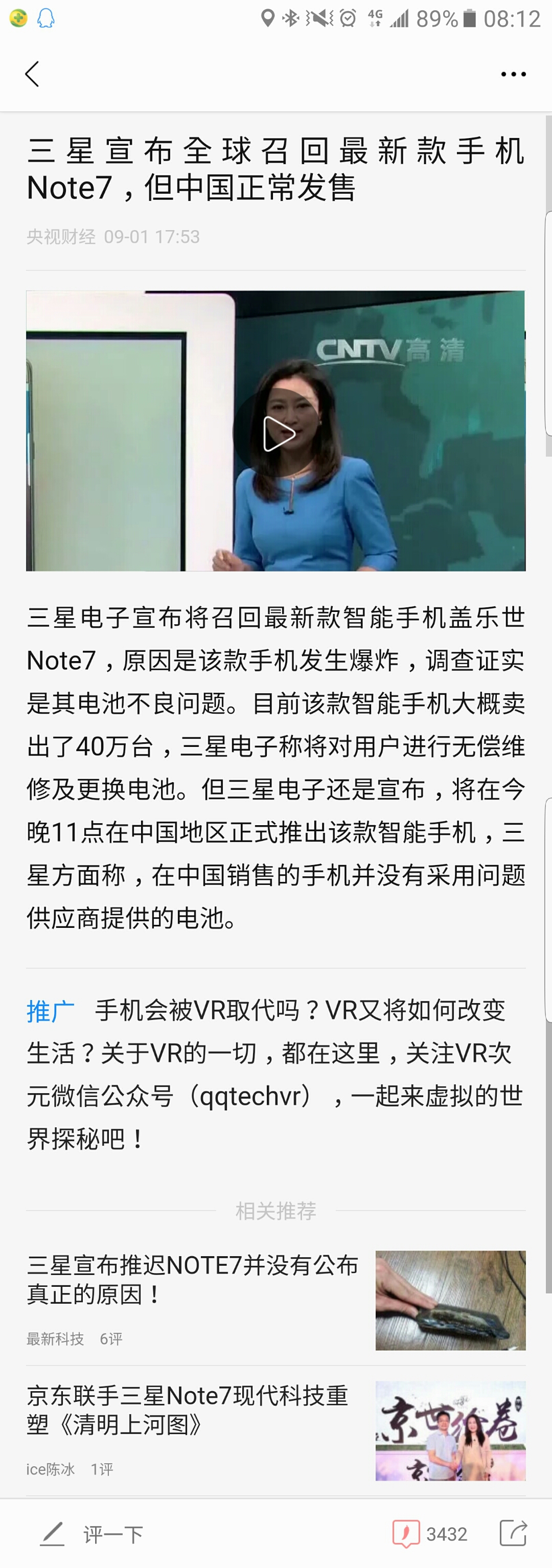Play the CNTV news video
The image size is (552, 1568).
click(x=278, y=434)
